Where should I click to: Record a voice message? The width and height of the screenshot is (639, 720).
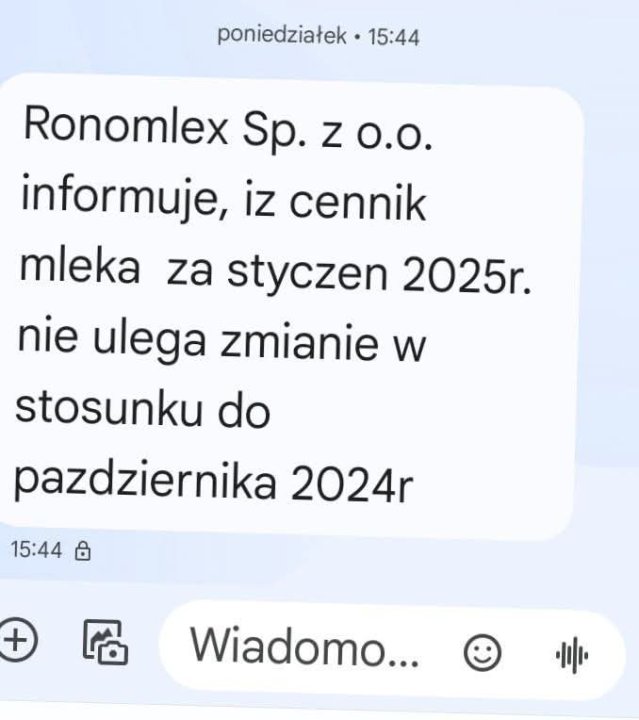572,656
